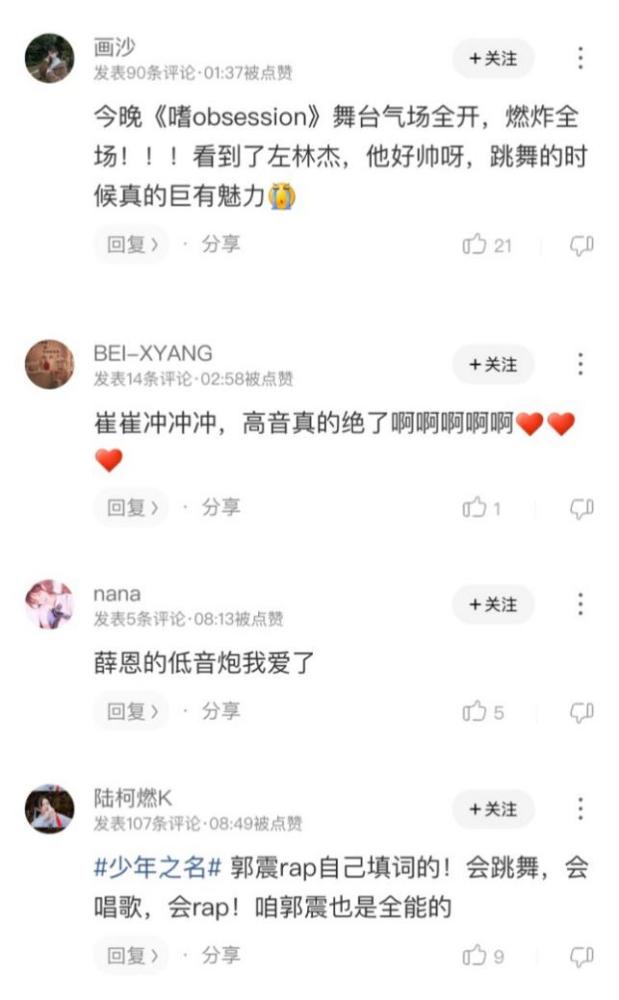619x1000 pixels.
Task: Share 陆柯燃K's comment
Action: tap(221, 956)
